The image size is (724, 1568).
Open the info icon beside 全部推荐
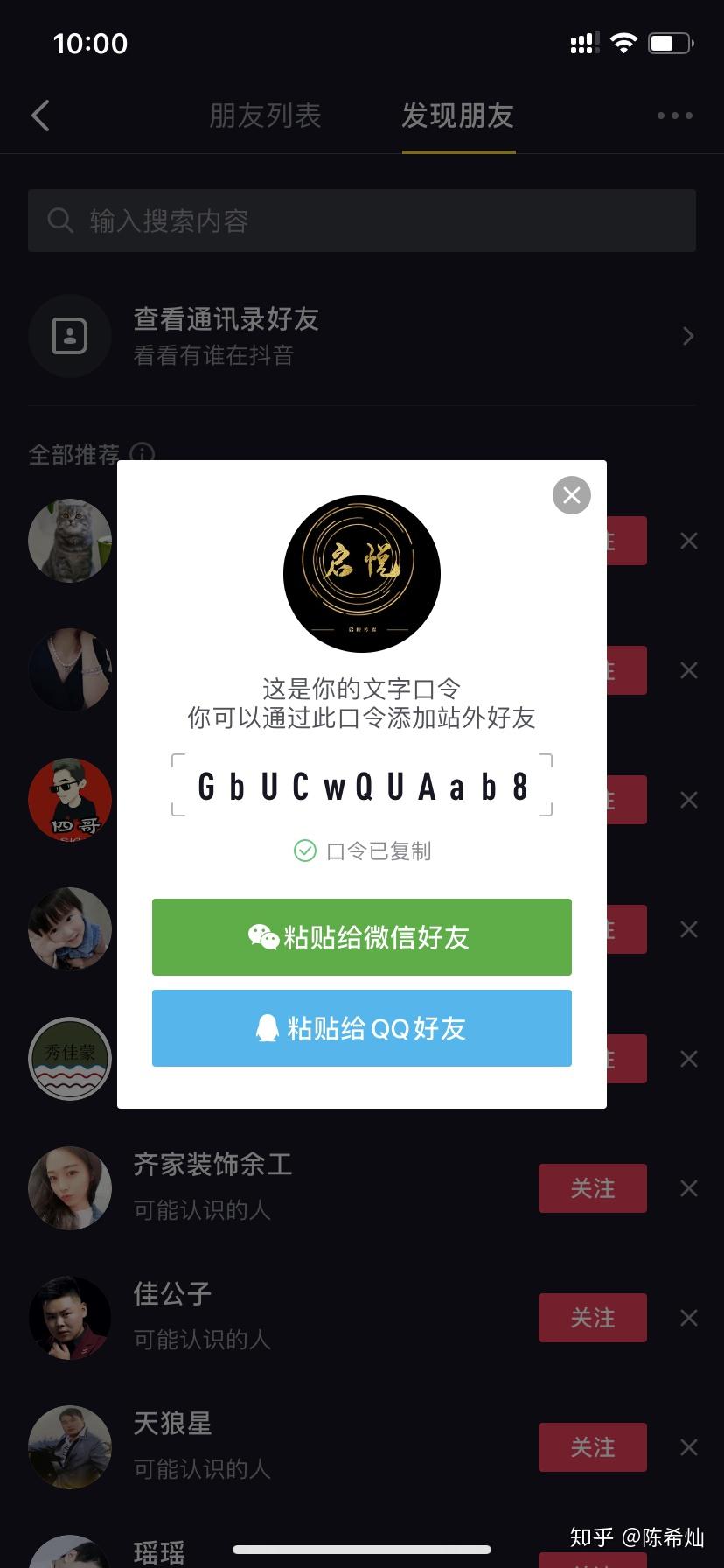point(143,454)
